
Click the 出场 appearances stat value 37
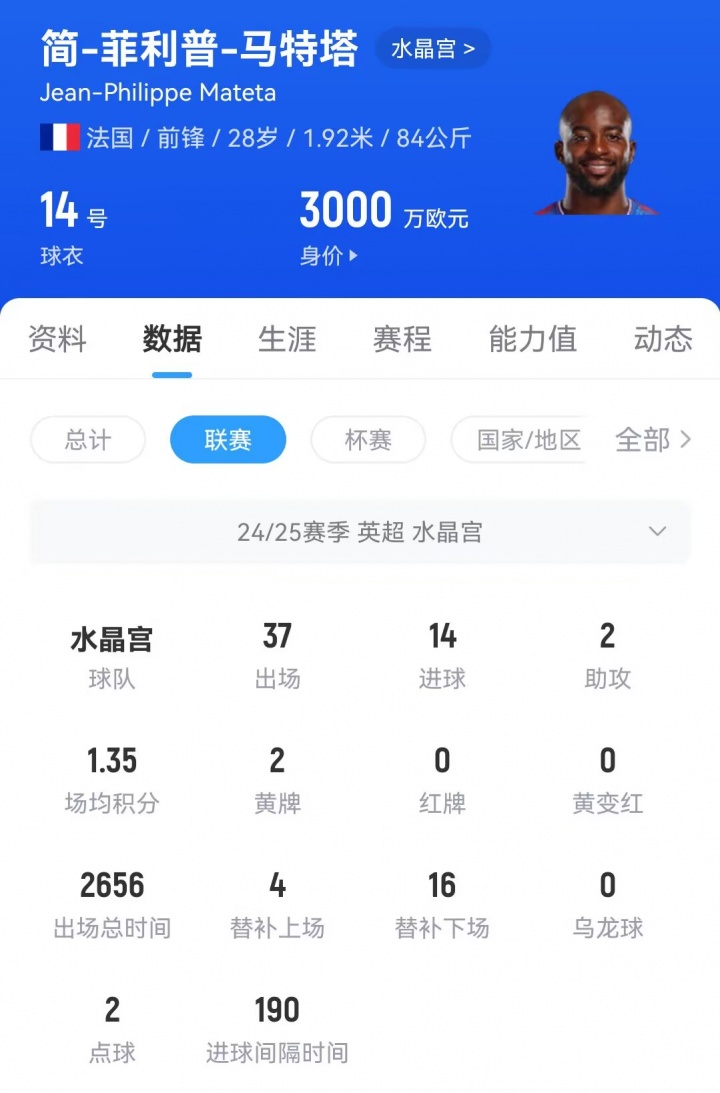(x=277, y=635)
